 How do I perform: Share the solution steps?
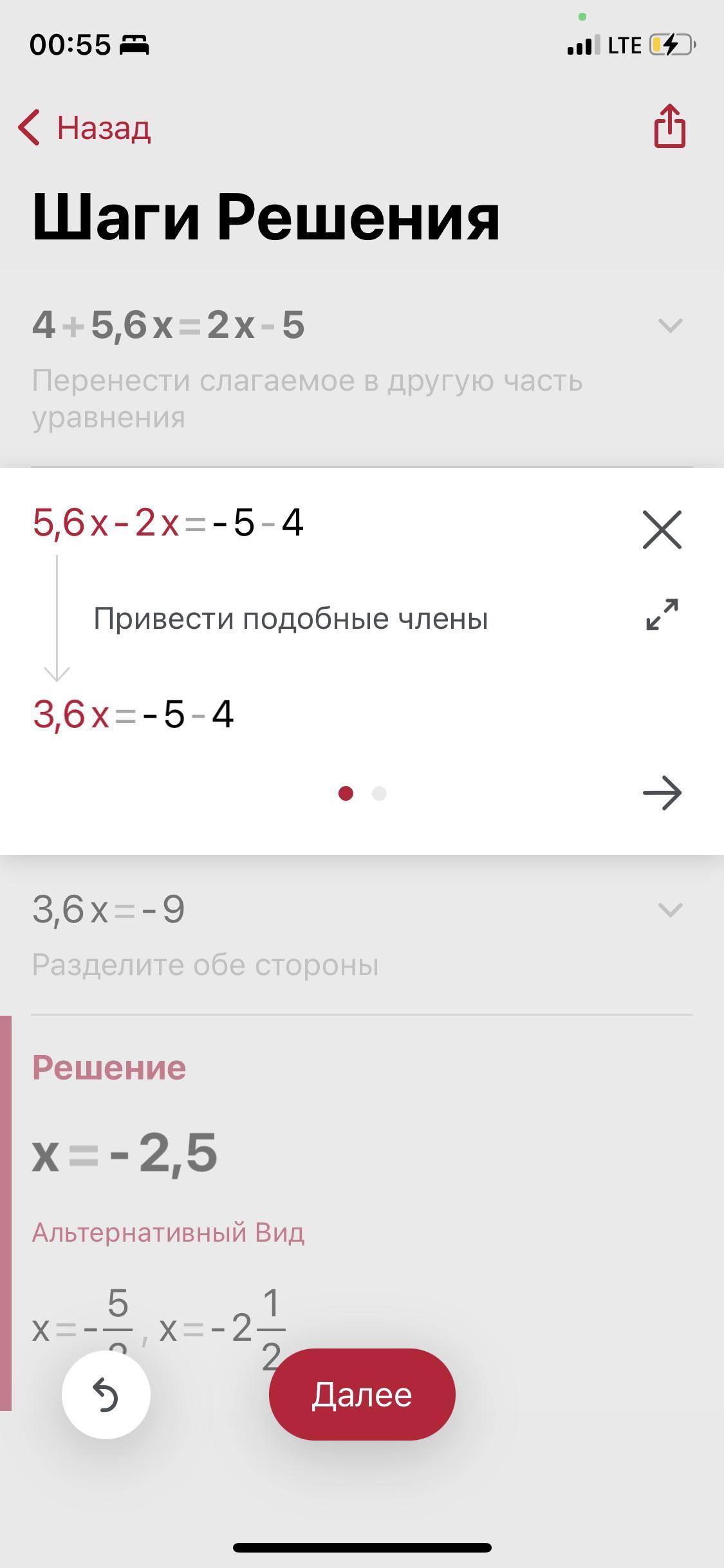pos(670,126)
